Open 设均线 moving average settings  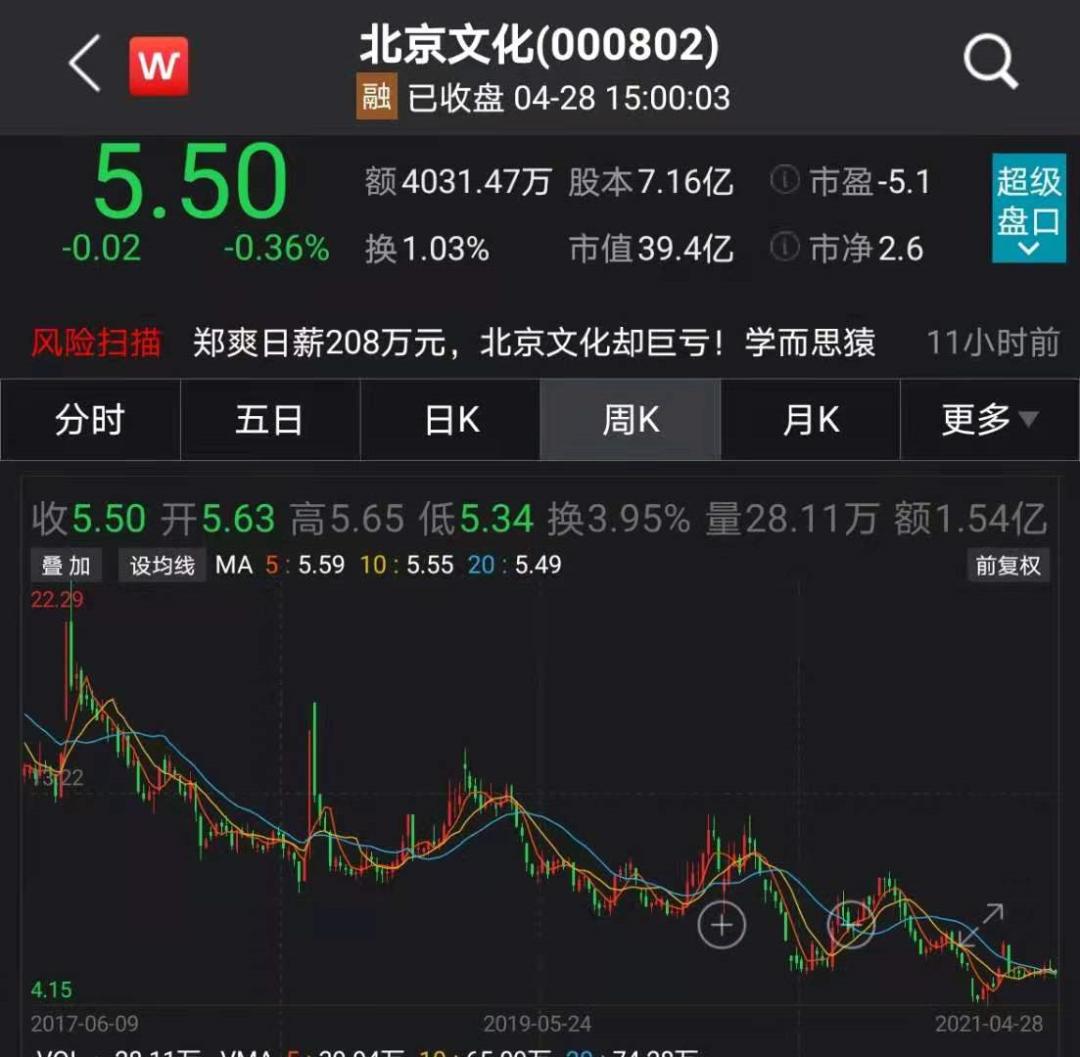[x=162, y=565]
